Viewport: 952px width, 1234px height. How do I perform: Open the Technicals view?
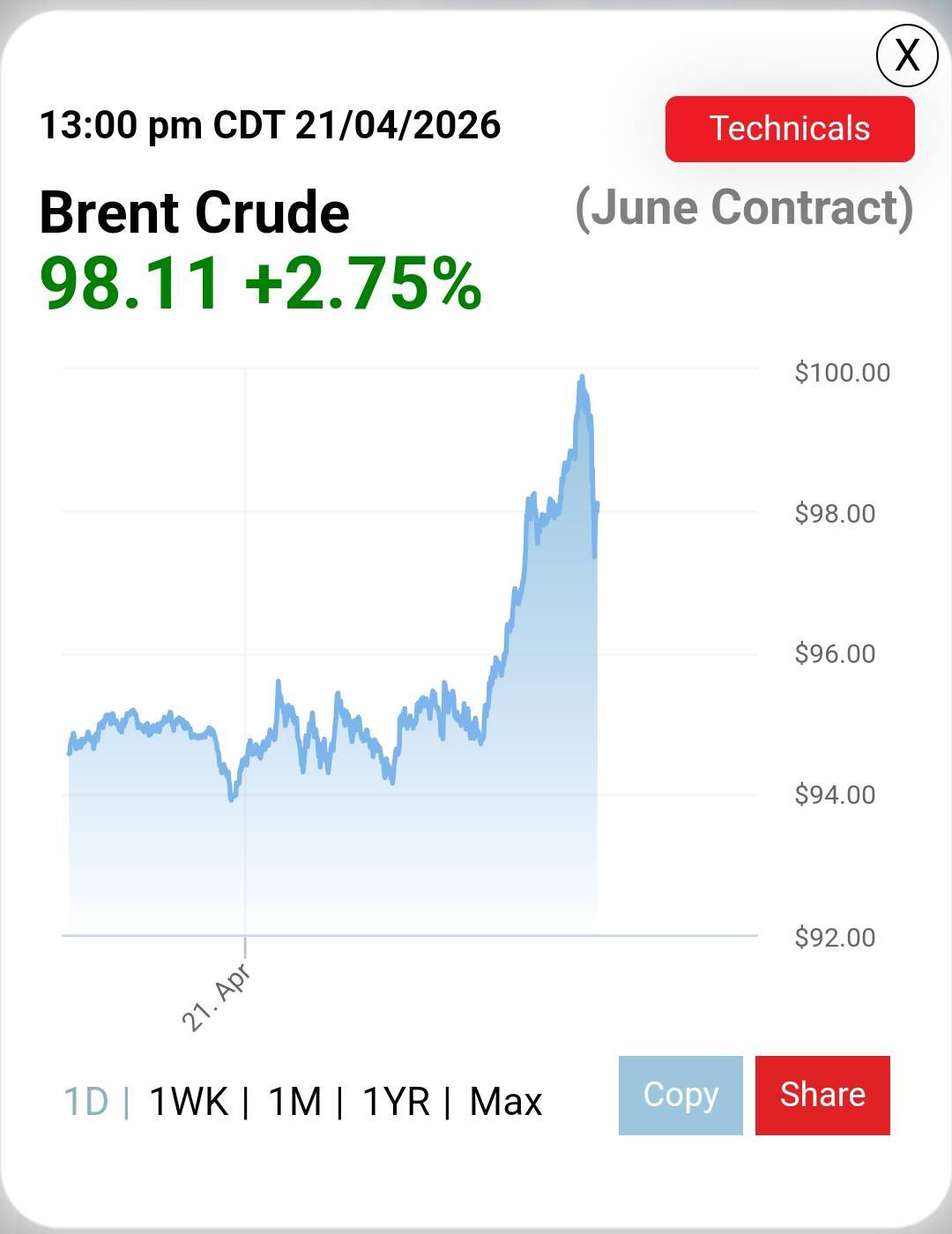(790, 129)
